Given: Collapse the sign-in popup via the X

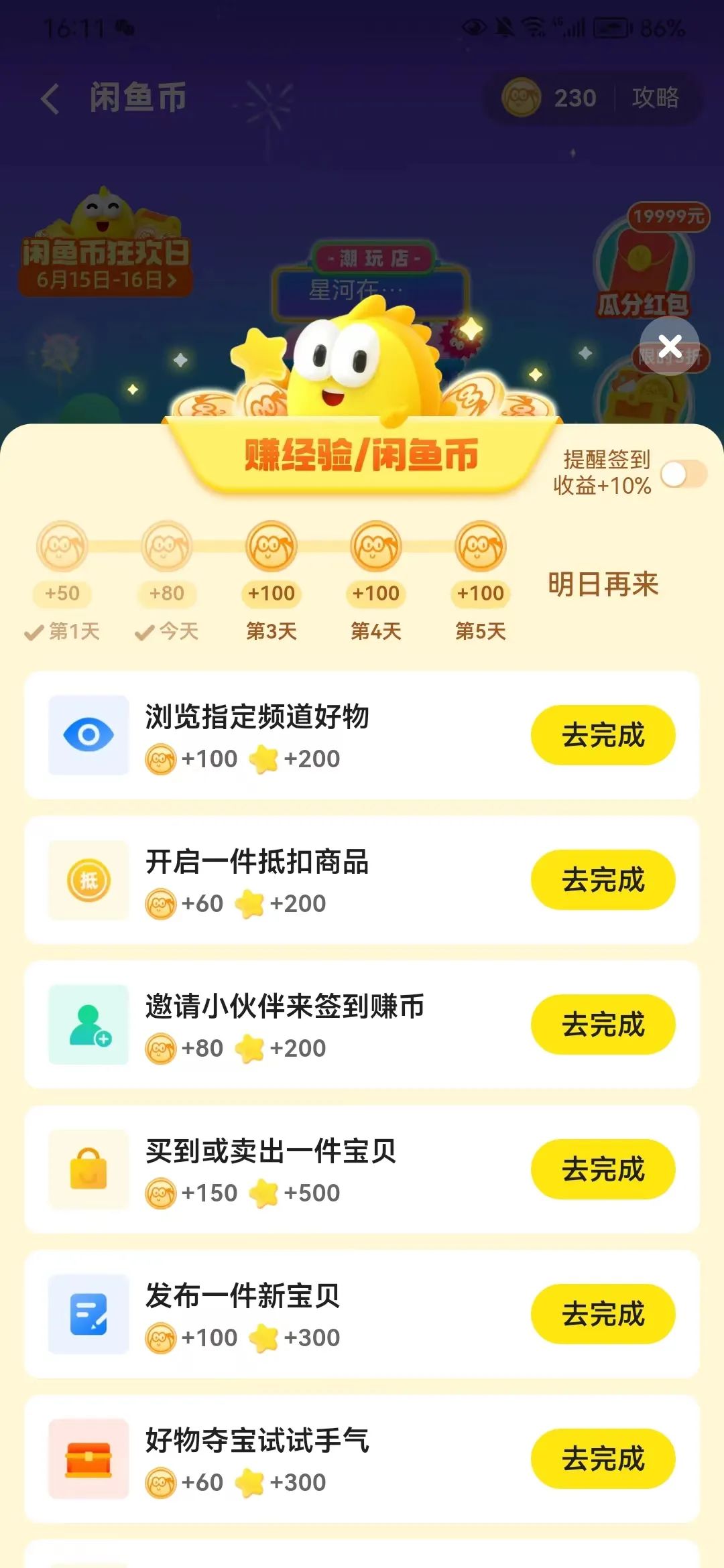Looking at the screenshot, I should coord(669,345).
